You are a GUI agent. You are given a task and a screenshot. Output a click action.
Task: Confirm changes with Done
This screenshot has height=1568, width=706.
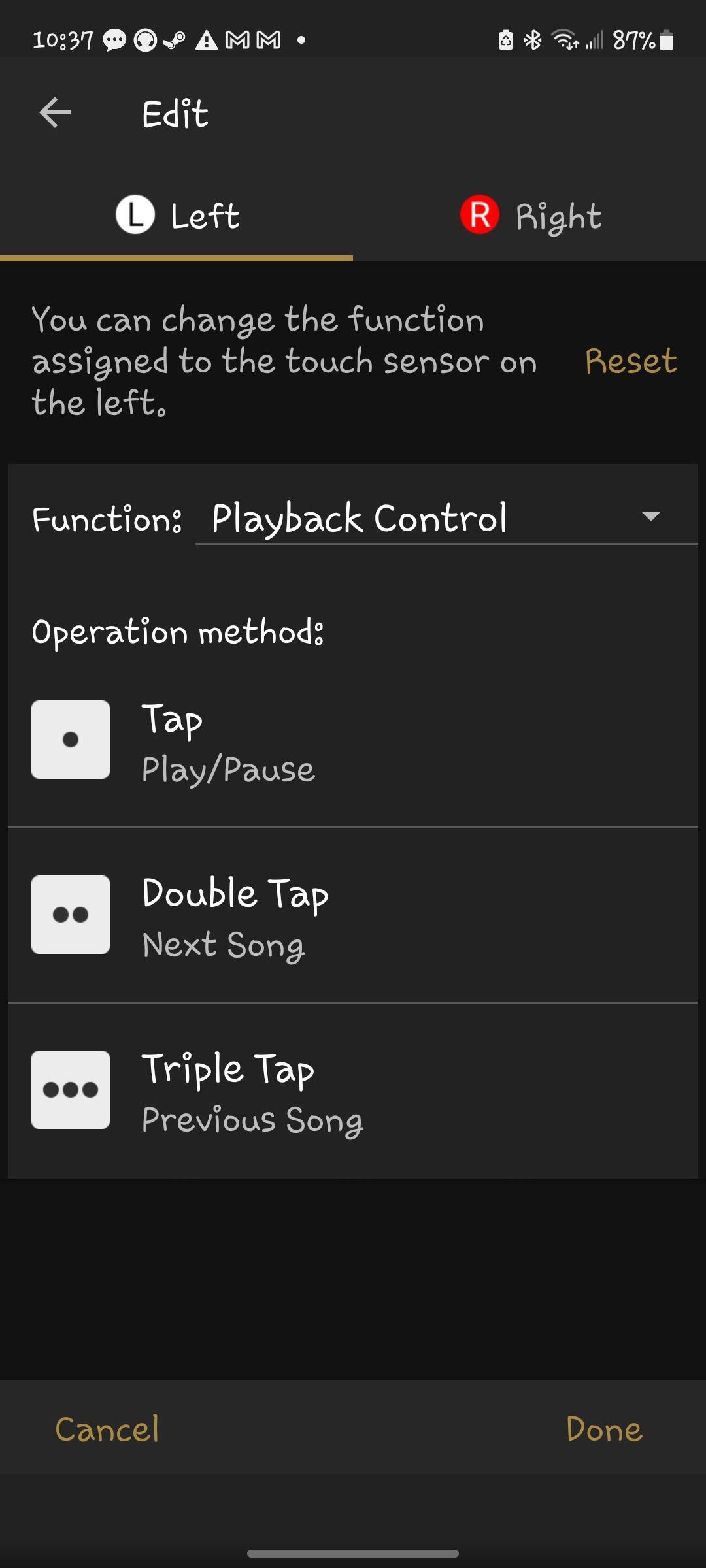604,1429
